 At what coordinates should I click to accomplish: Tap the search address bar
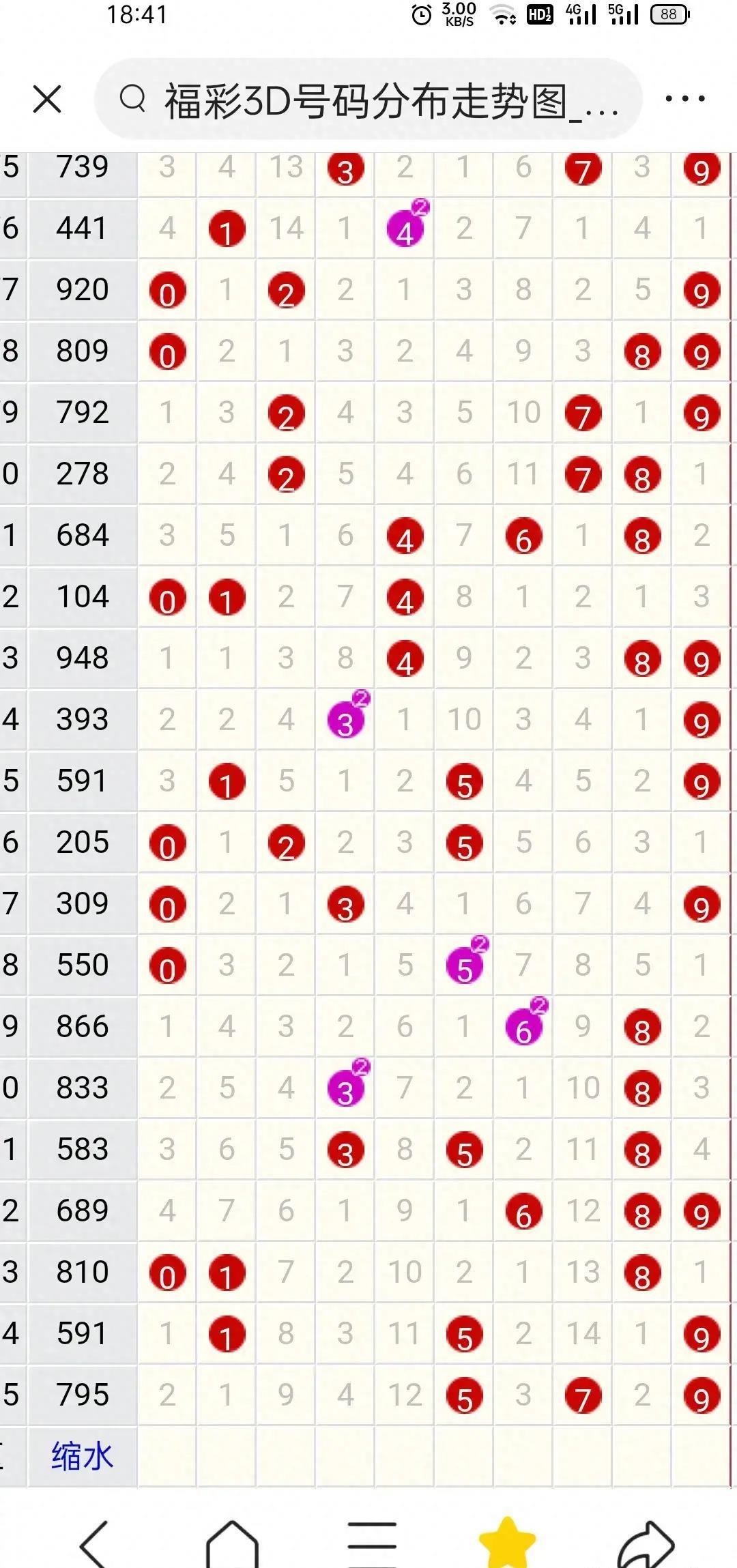[x=369, y=100]
